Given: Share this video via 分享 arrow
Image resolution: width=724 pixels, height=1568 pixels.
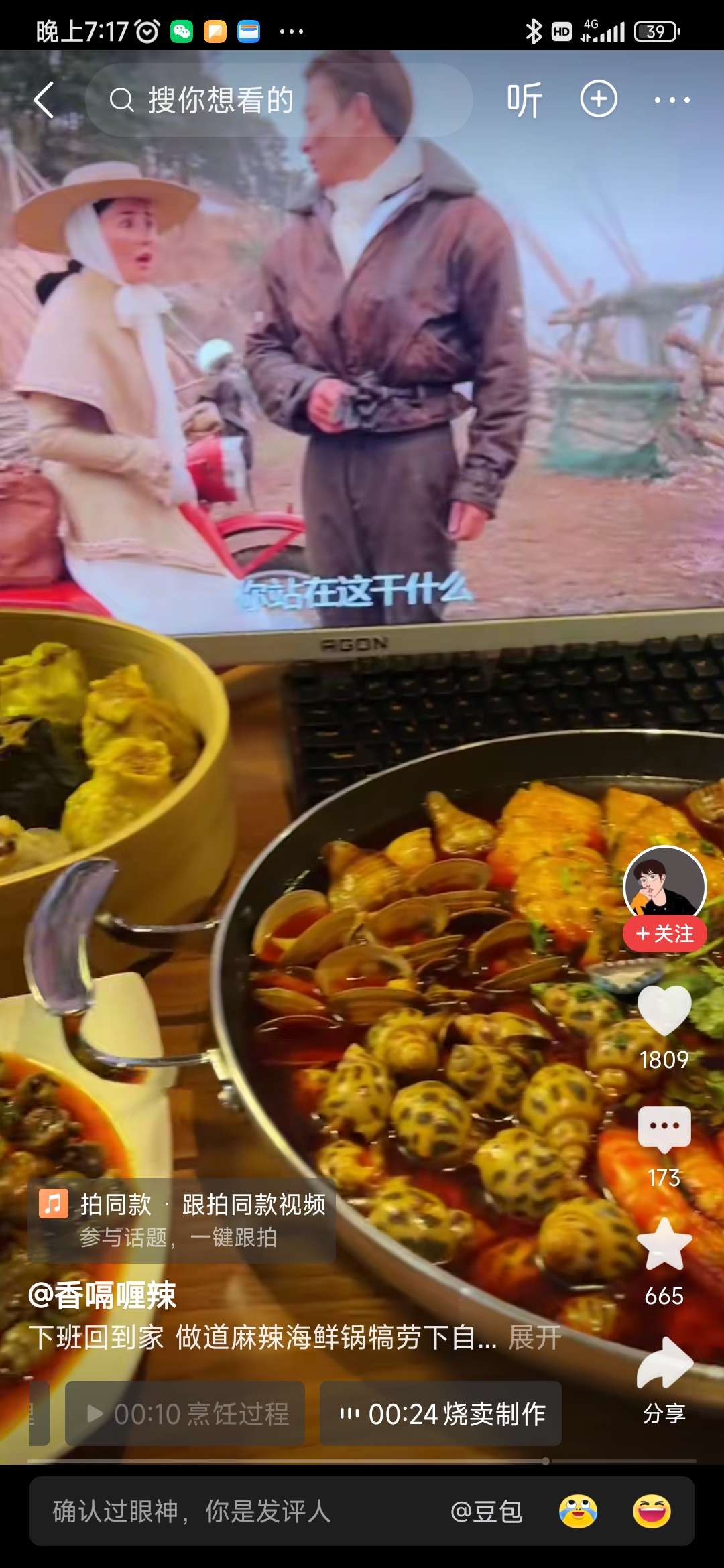Looking at the screenshot, I should coord(664,1364).
